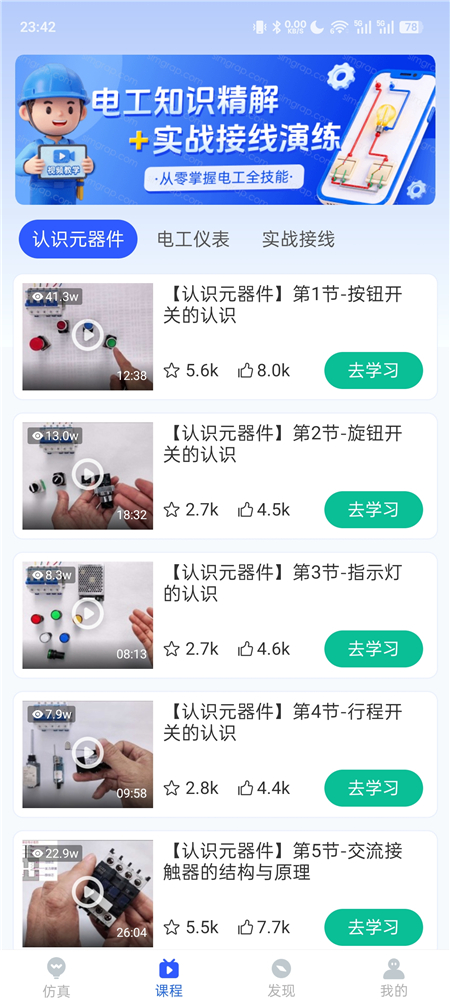Select the 认识元器件 tab
This screenshot has height=1005, width=450.
(x=78, y=239)
